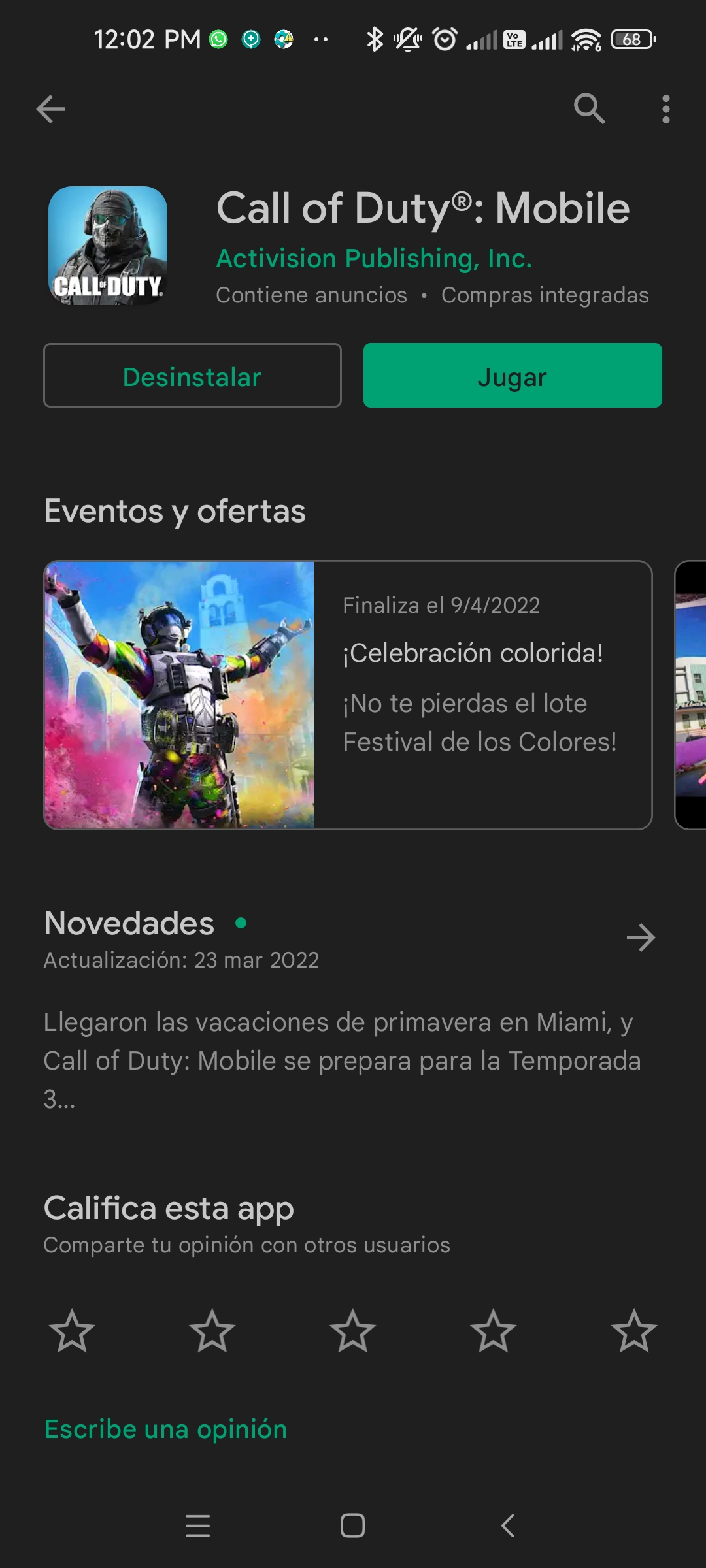Open Novedades details with the arrow
Screen dimensions: 706x1568
pyautogui.click(x=641, y=938)
